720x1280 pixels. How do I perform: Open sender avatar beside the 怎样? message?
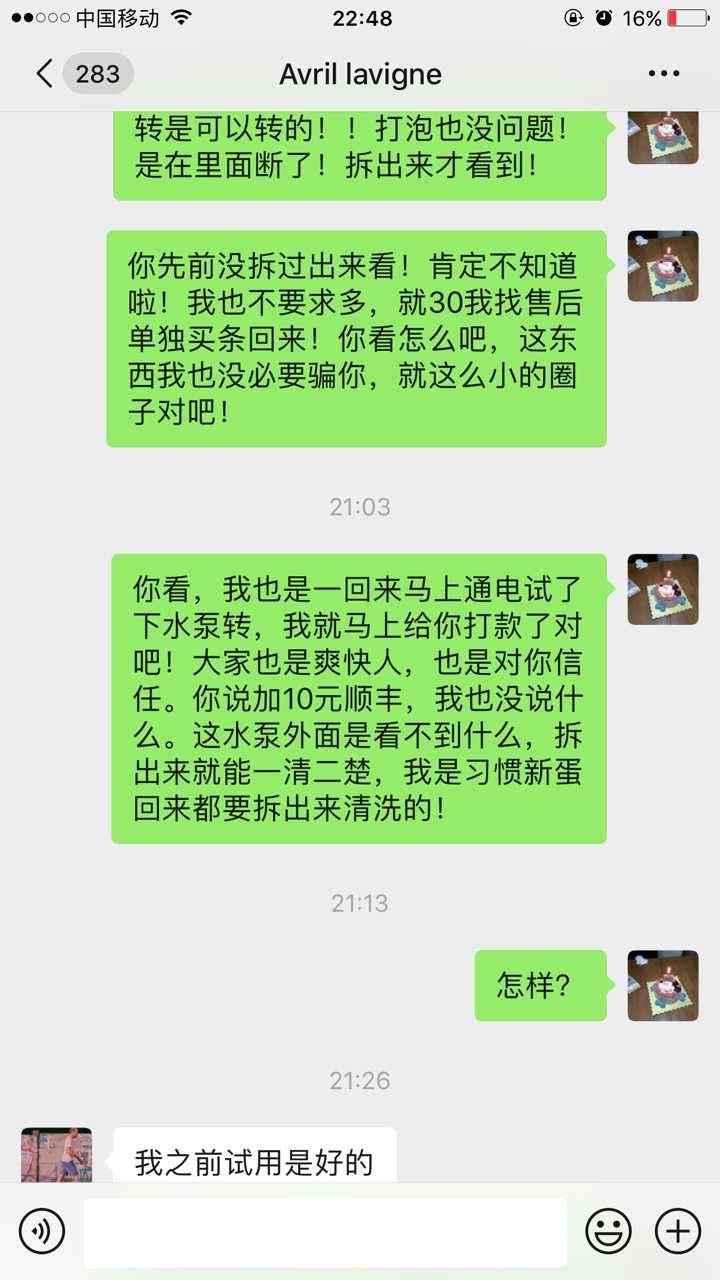(662, 985)
